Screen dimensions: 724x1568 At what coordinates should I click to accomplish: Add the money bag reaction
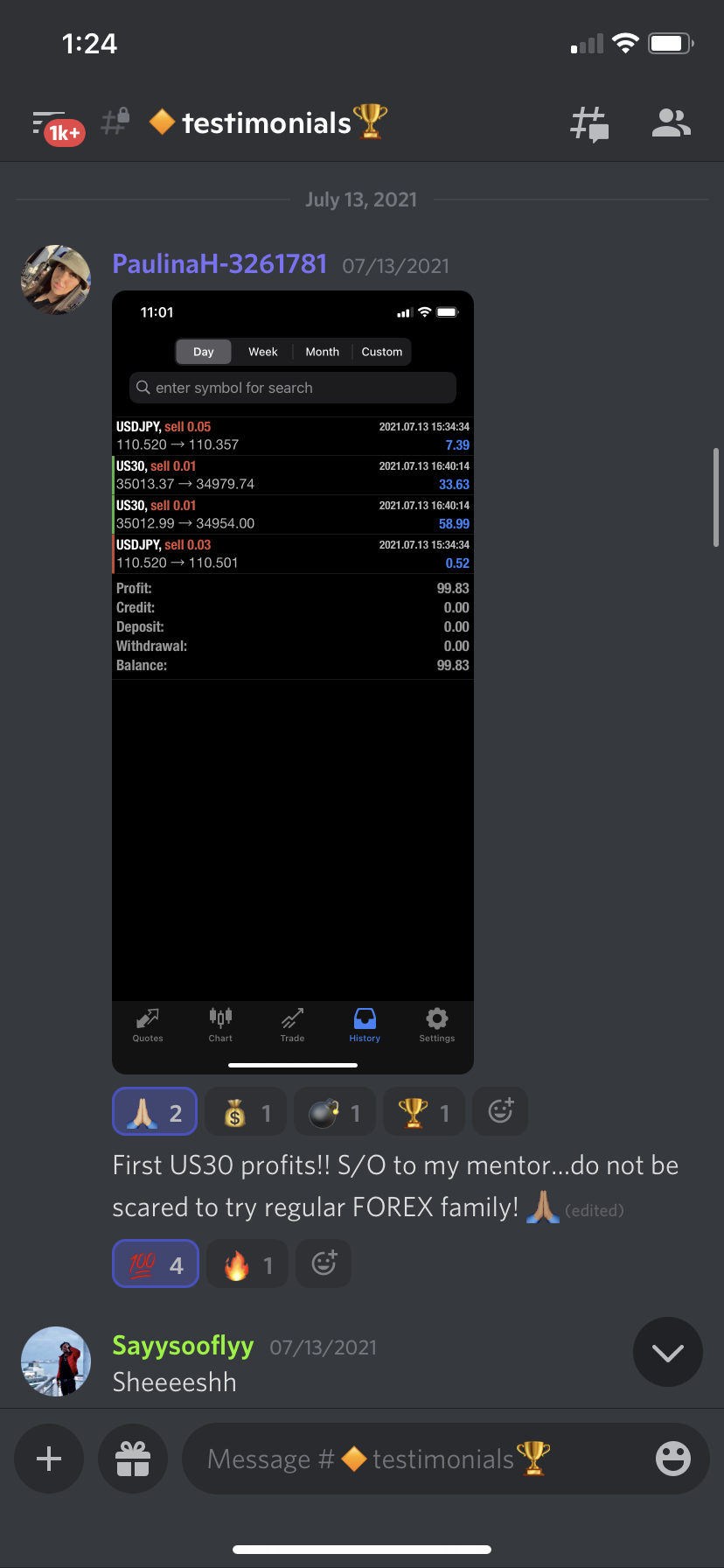[x=247, y=1113]
